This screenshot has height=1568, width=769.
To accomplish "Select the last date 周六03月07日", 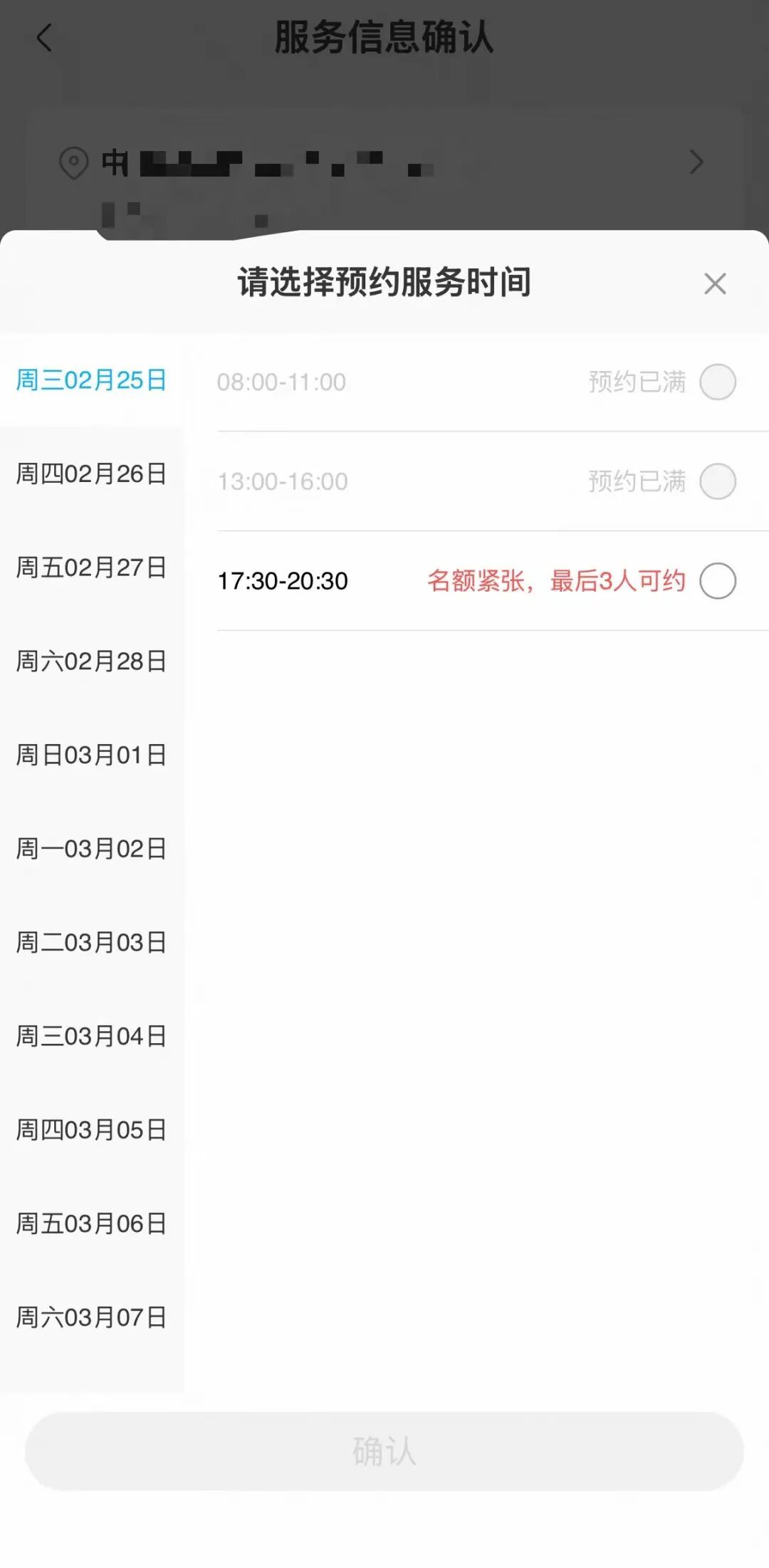I will [91, 1319].
